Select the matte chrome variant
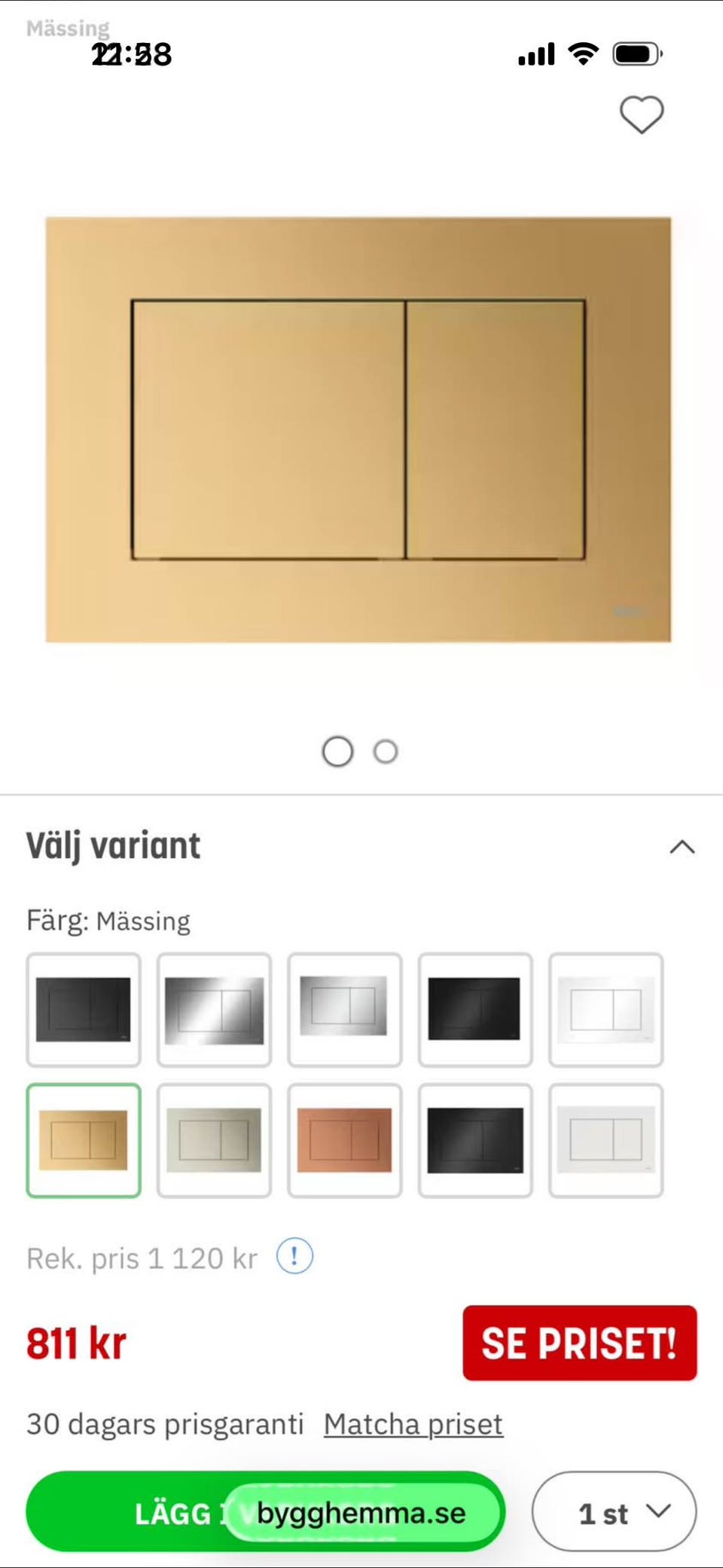The height and width of the screenshot is (1568, 723). coord(344,1010)
